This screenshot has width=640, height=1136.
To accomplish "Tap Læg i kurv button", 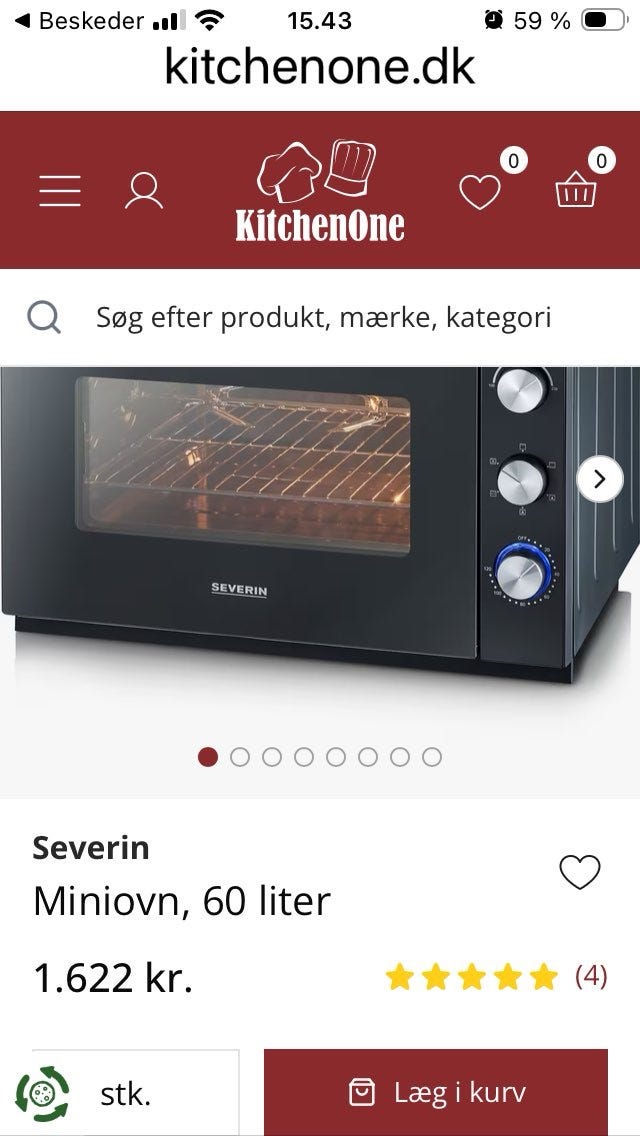I will point(436,1093).
